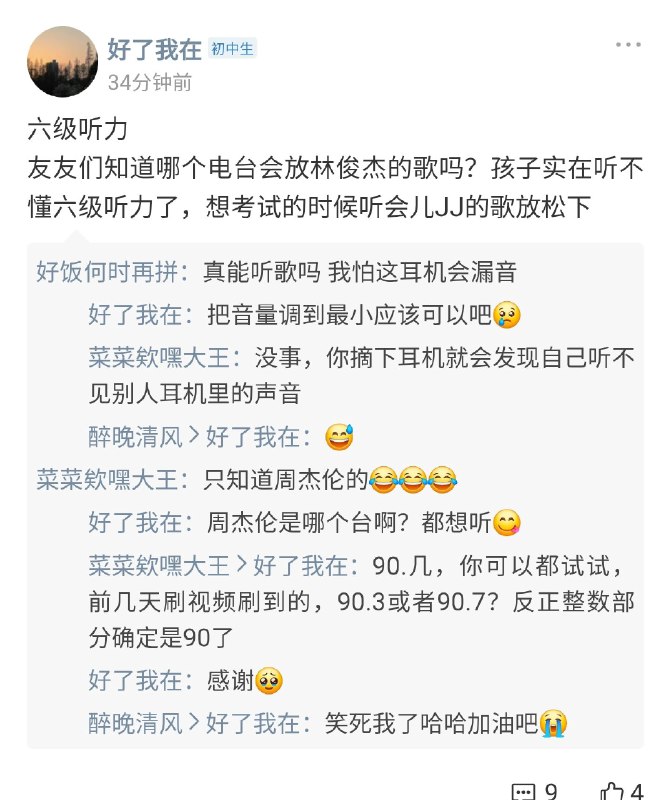Open the comments on this post
The height and width of the screenshot is (800, 671).
(x=535, y=790)
